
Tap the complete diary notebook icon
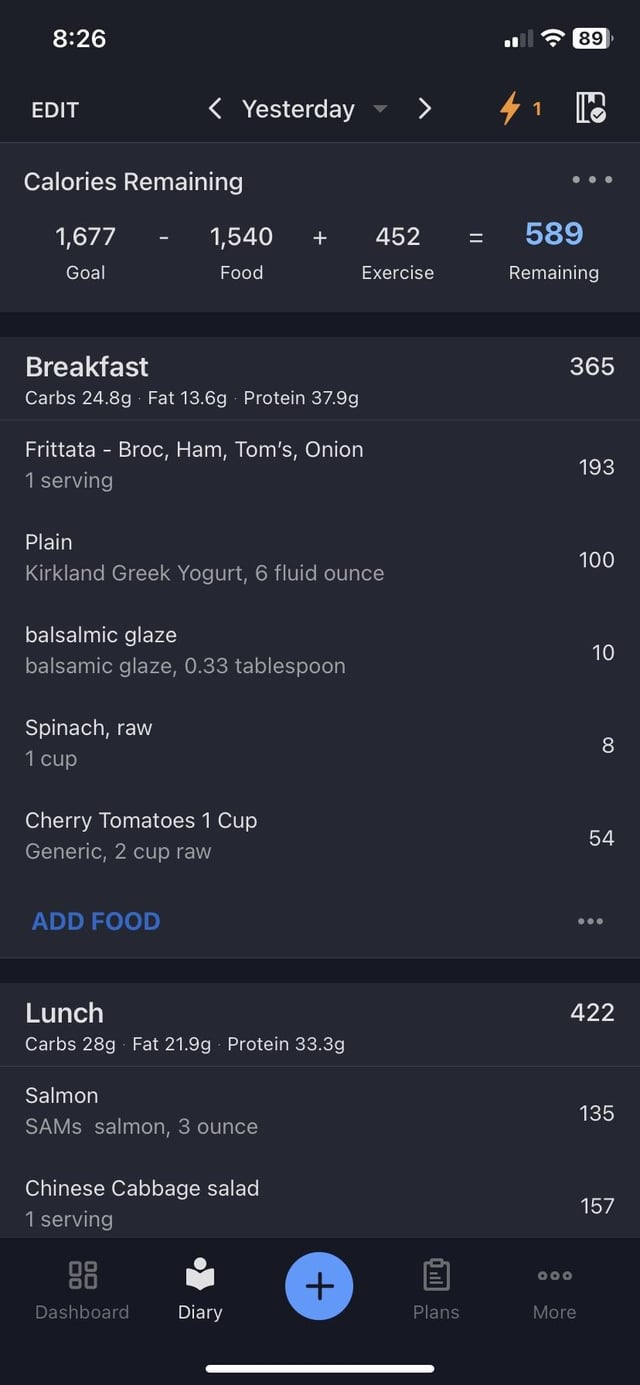(x=591, y=108)
